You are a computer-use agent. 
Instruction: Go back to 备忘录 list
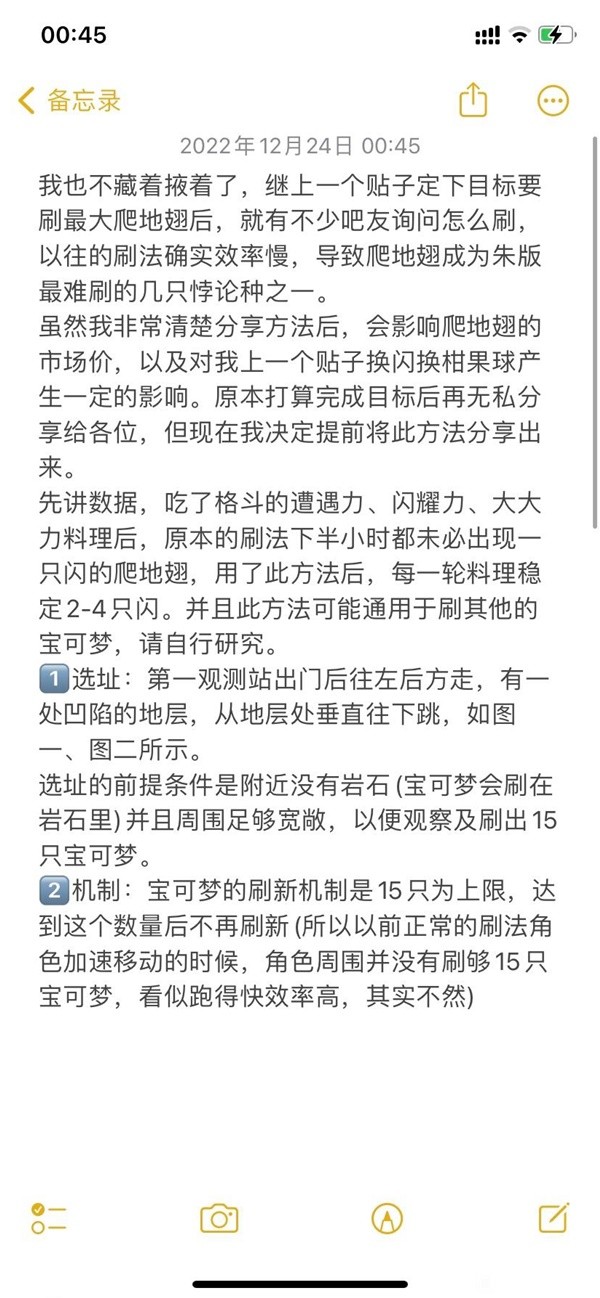[x=70, y=100]
